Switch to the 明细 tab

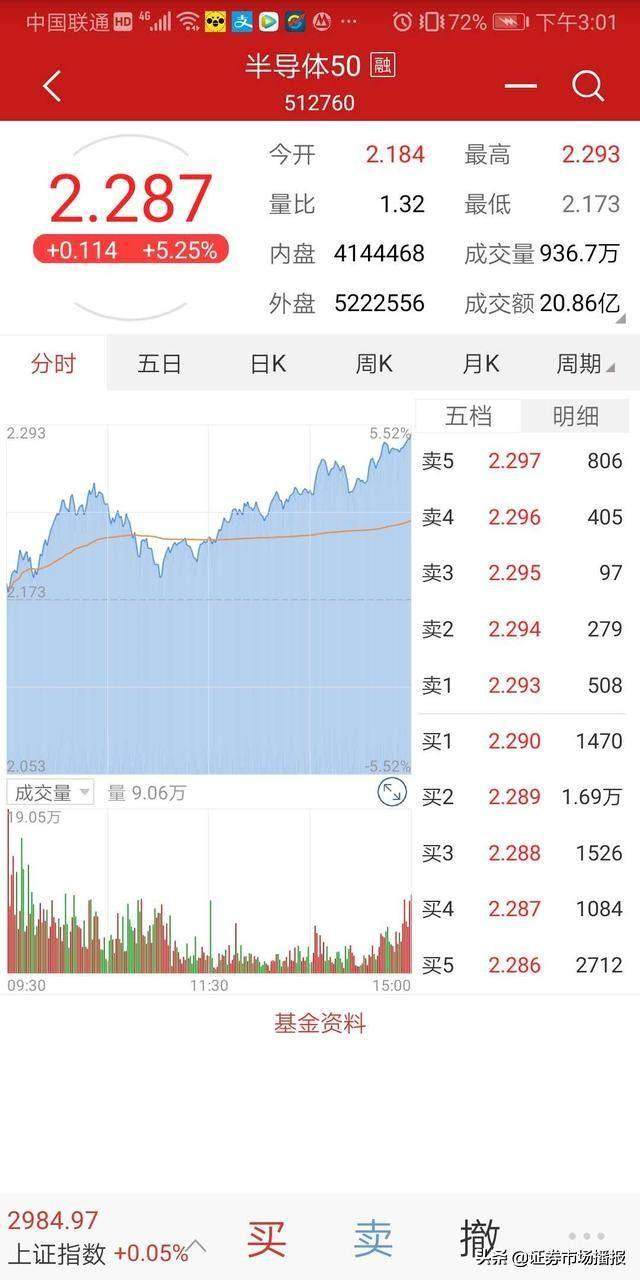[576, 416]
